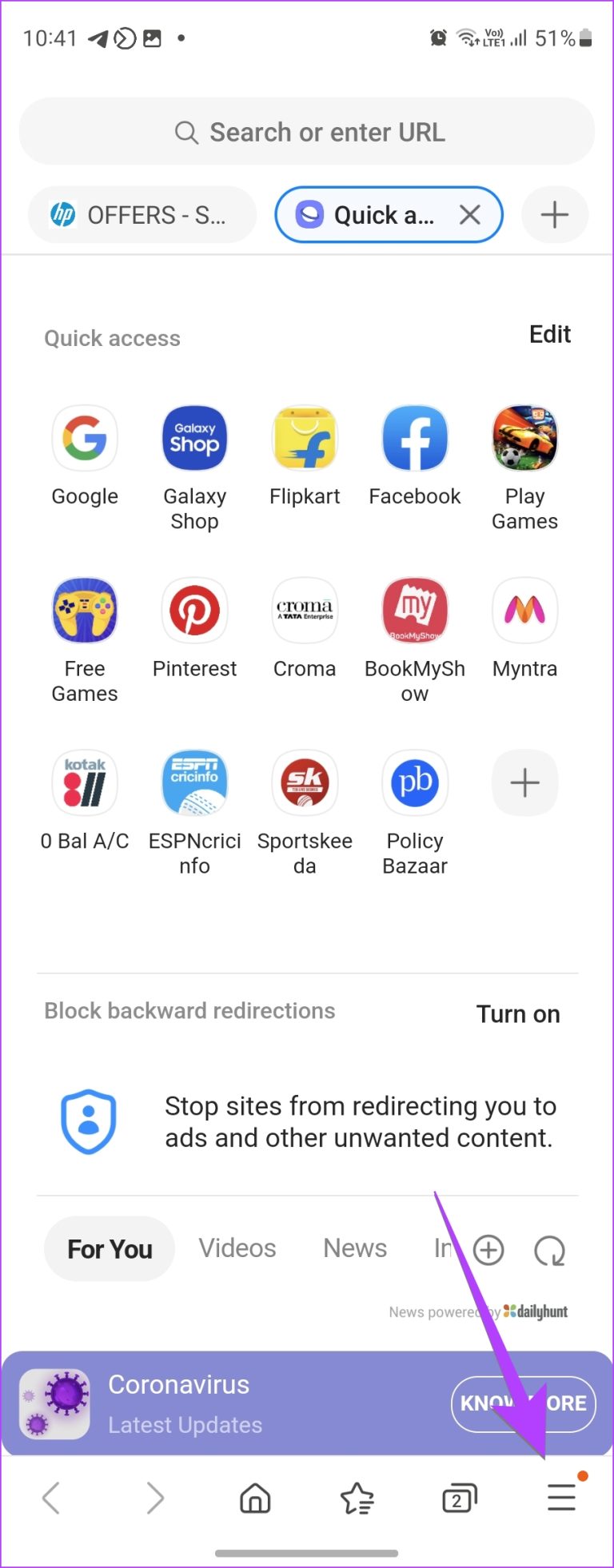The height and width of the screenshot is (1568, 614).
Task: Add a new Quick access shortcut
Action: [524, 782]
